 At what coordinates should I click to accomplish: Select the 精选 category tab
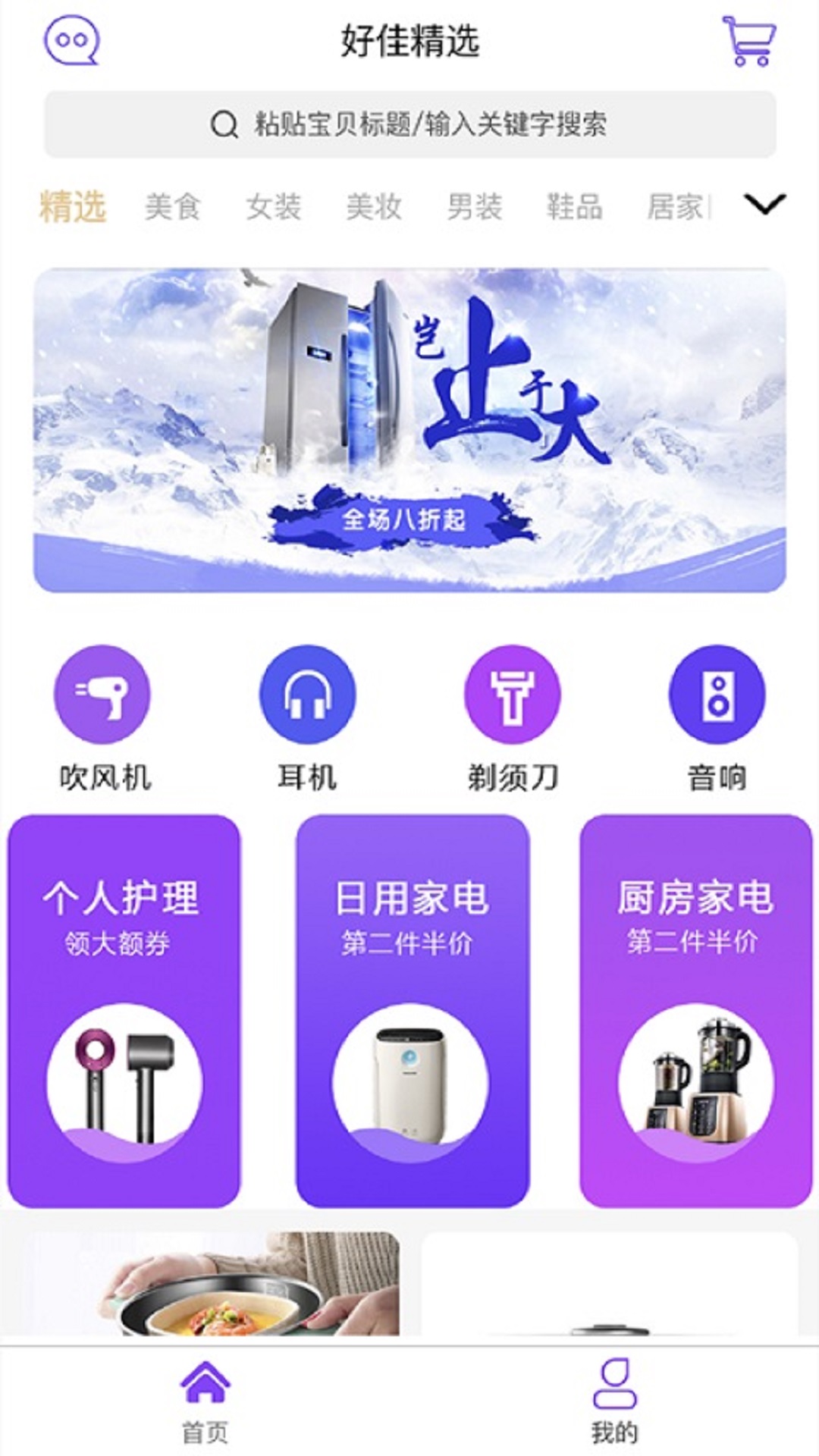tap(73, 206)
